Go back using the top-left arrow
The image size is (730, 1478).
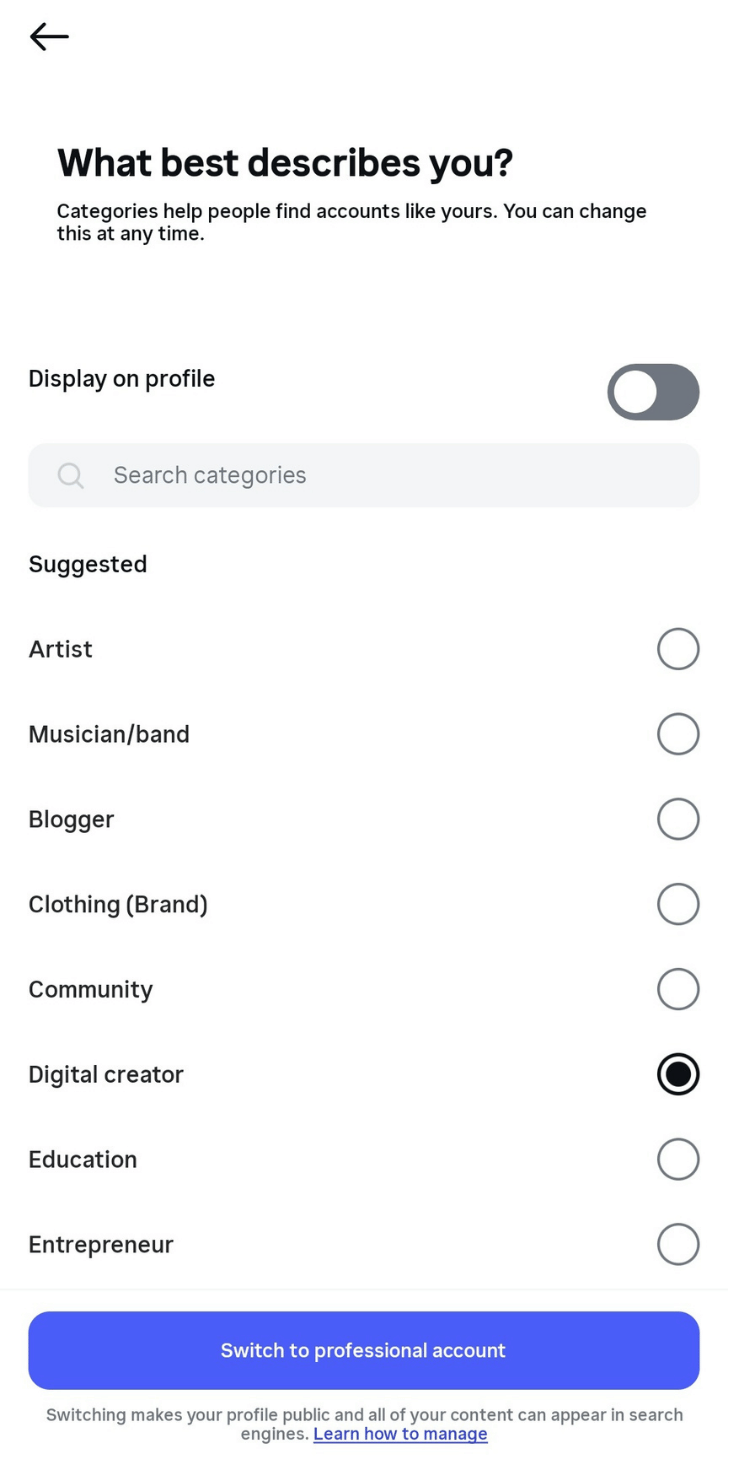click(x=49, y=37)
